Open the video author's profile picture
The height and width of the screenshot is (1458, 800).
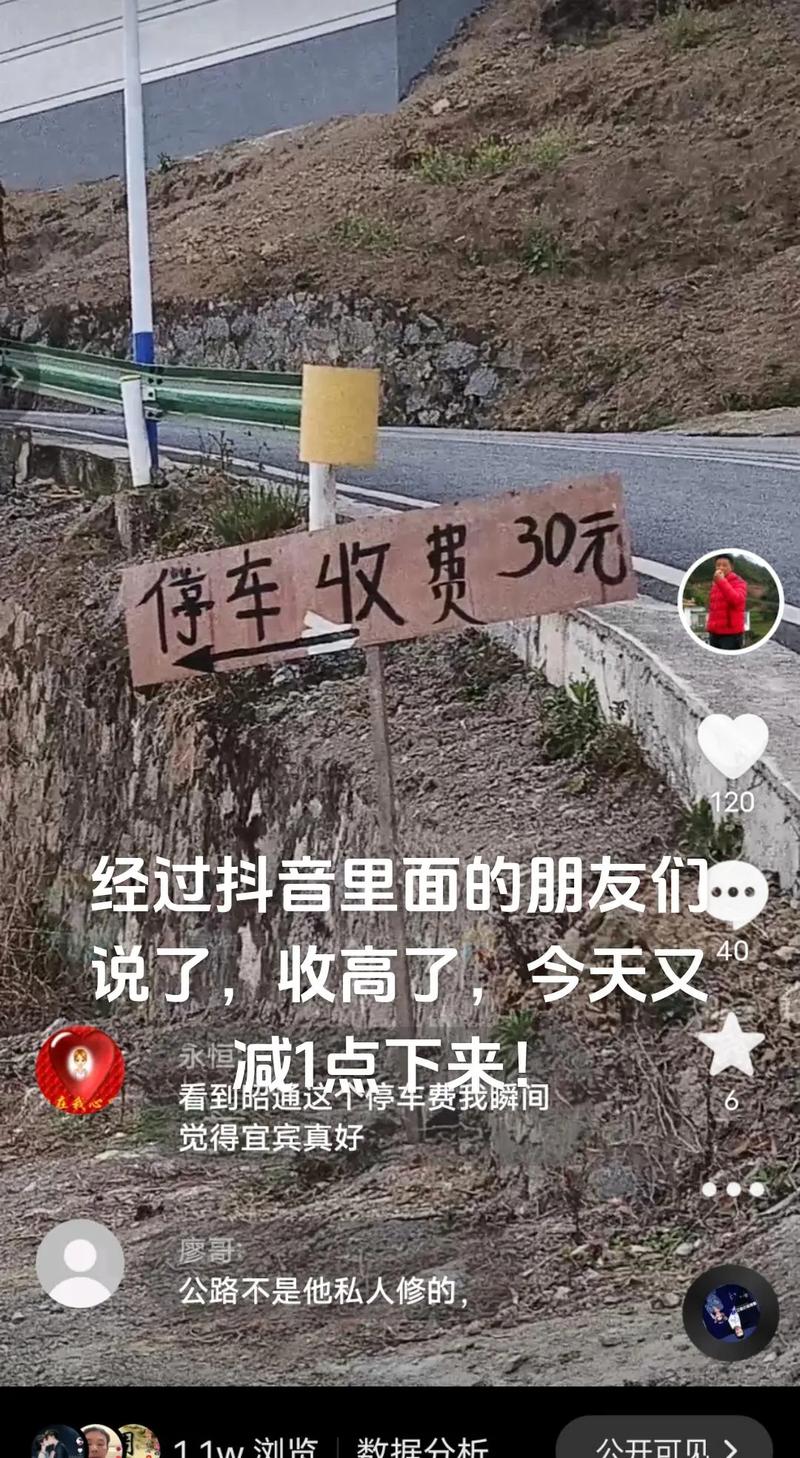730,601
